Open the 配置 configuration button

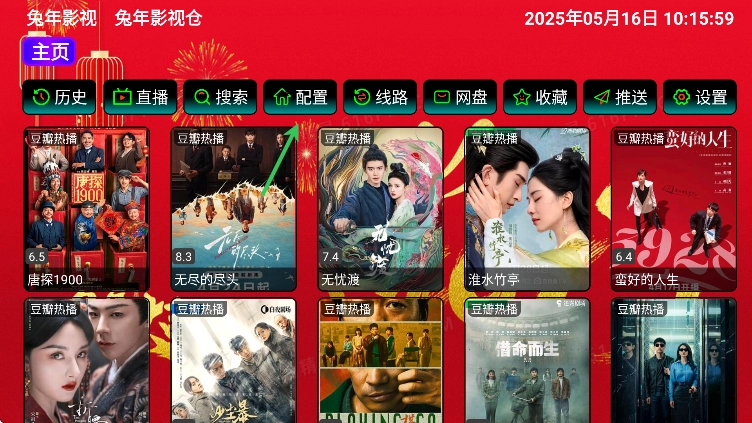300,97
